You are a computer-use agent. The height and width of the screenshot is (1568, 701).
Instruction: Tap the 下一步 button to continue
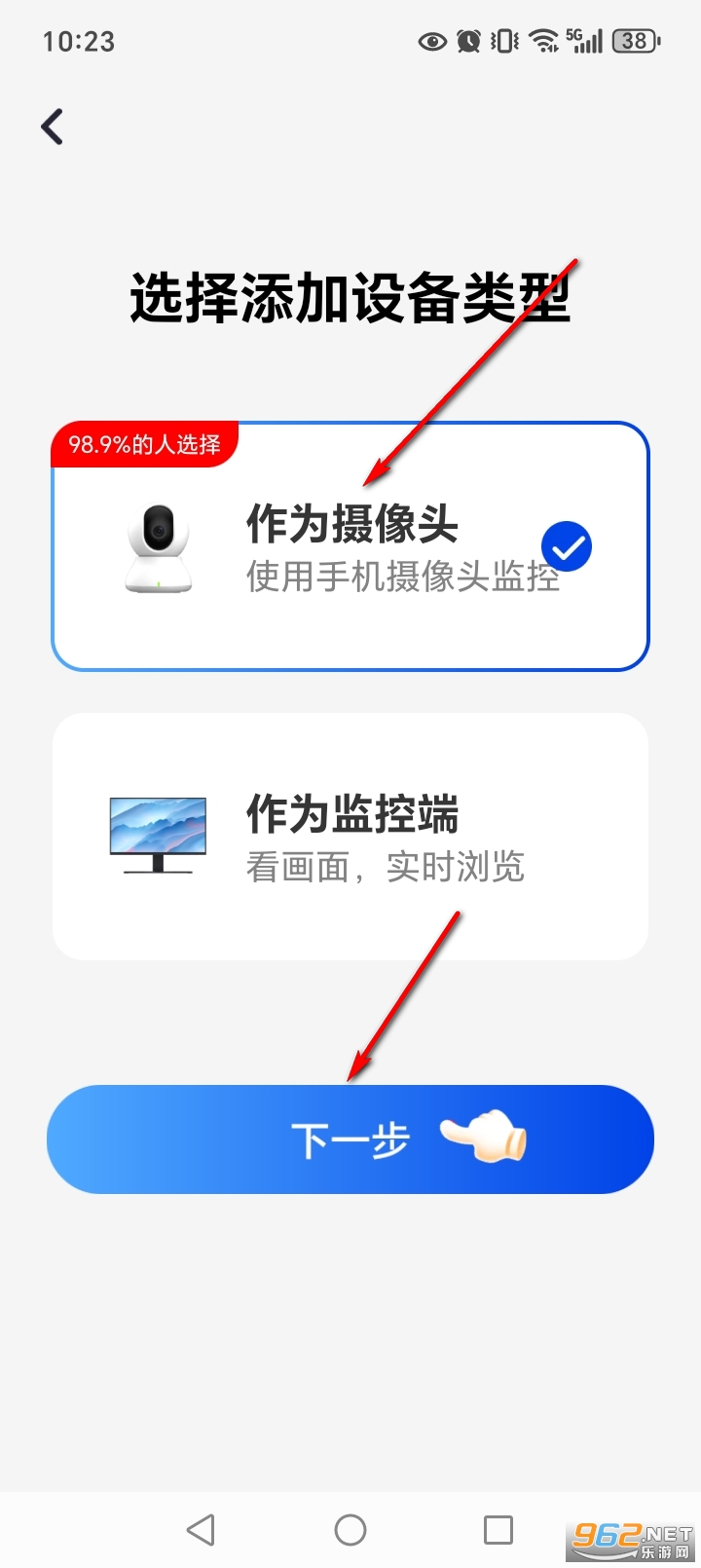pyautogui.click(x=350, y=1139)
